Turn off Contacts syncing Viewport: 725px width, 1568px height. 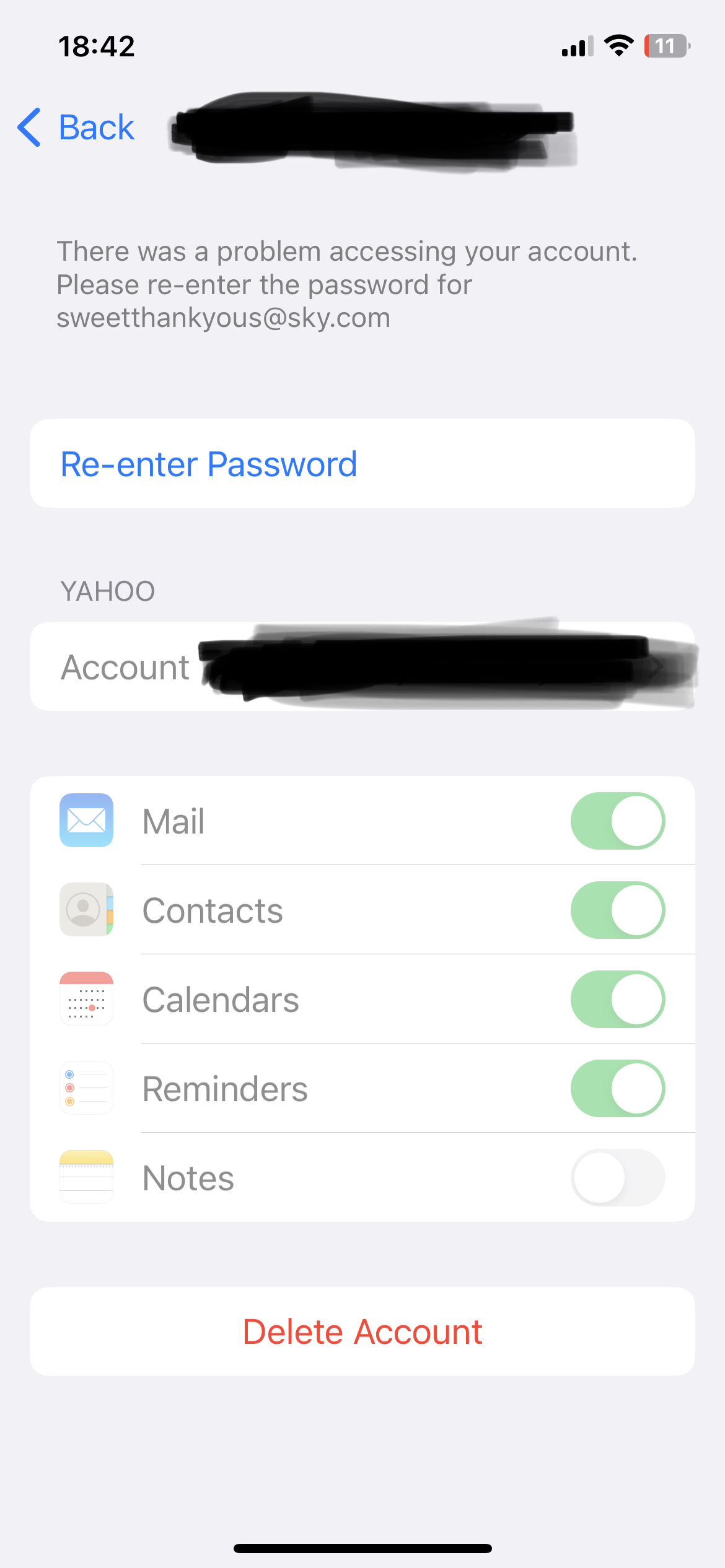point(617,910)
